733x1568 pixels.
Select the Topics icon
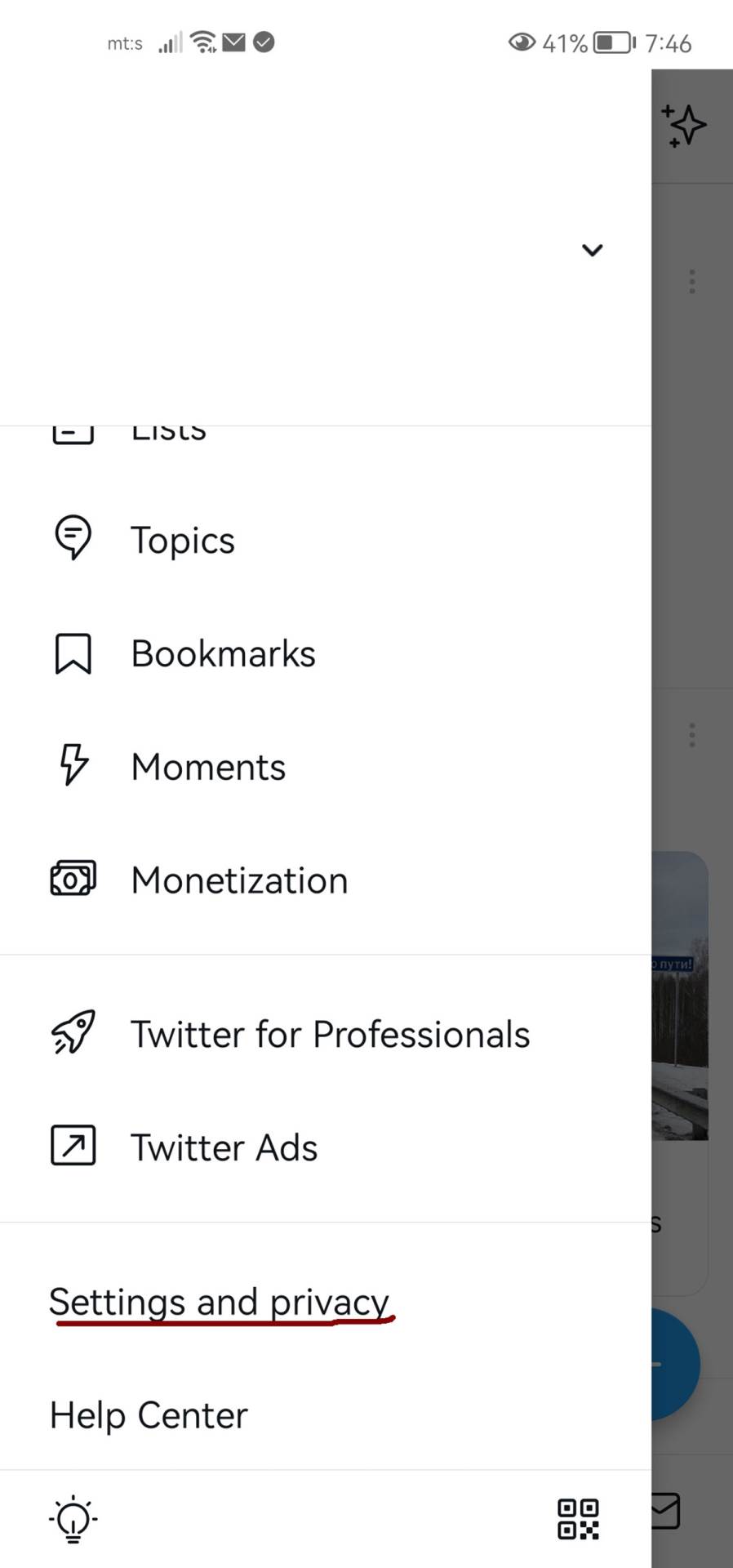pos(73,538)
